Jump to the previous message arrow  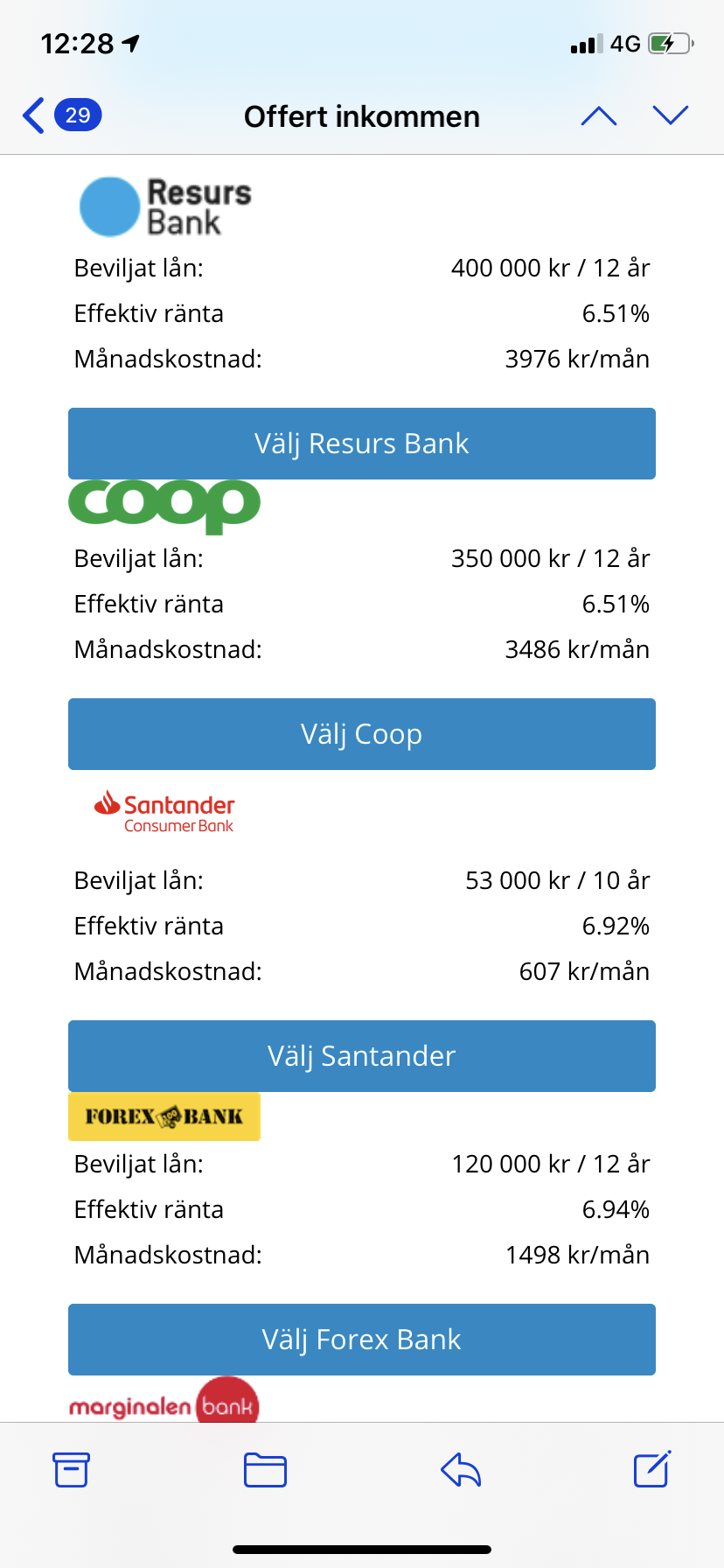599,115
